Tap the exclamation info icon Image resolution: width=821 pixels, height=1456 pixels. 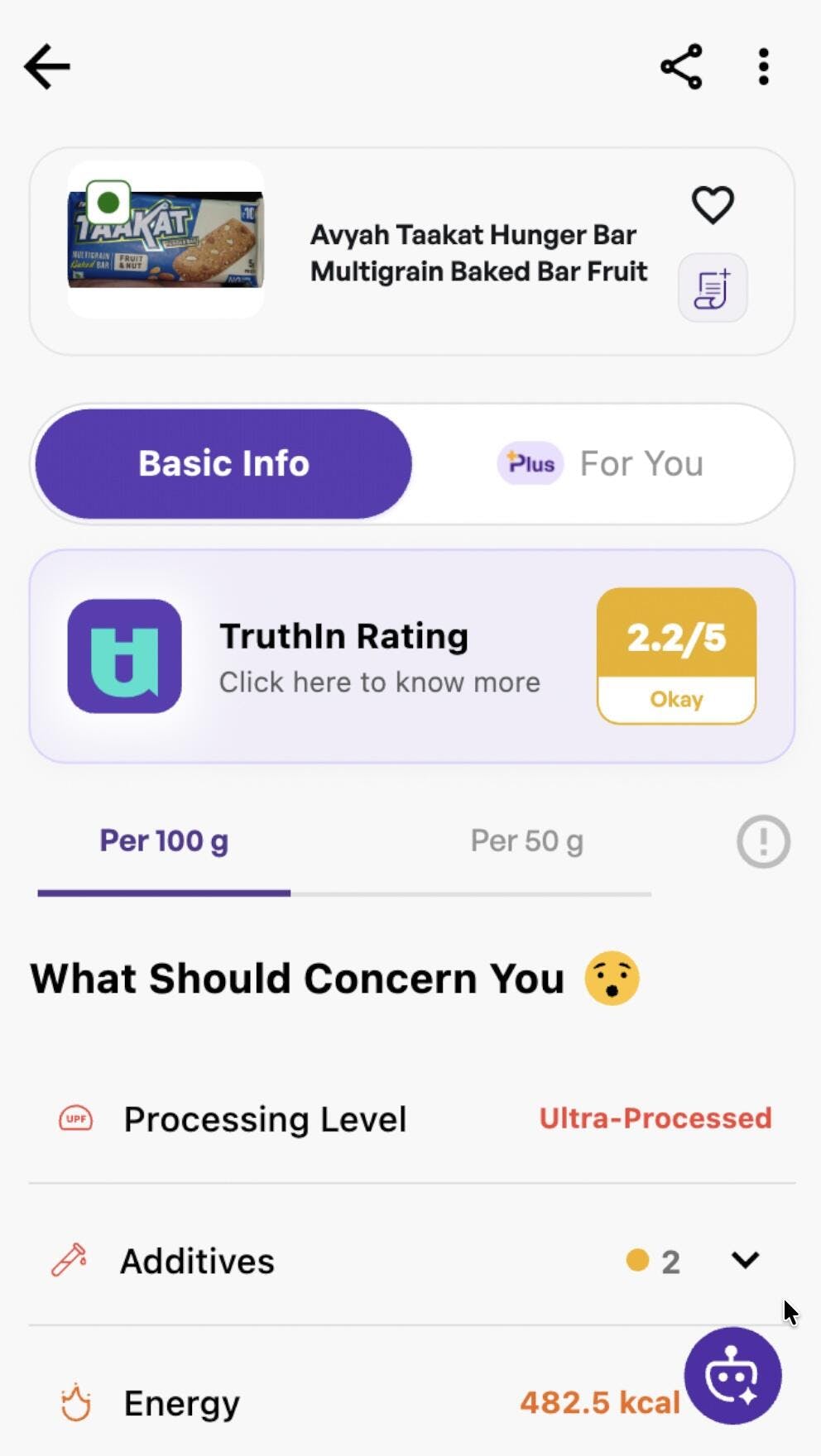(763, 841)
